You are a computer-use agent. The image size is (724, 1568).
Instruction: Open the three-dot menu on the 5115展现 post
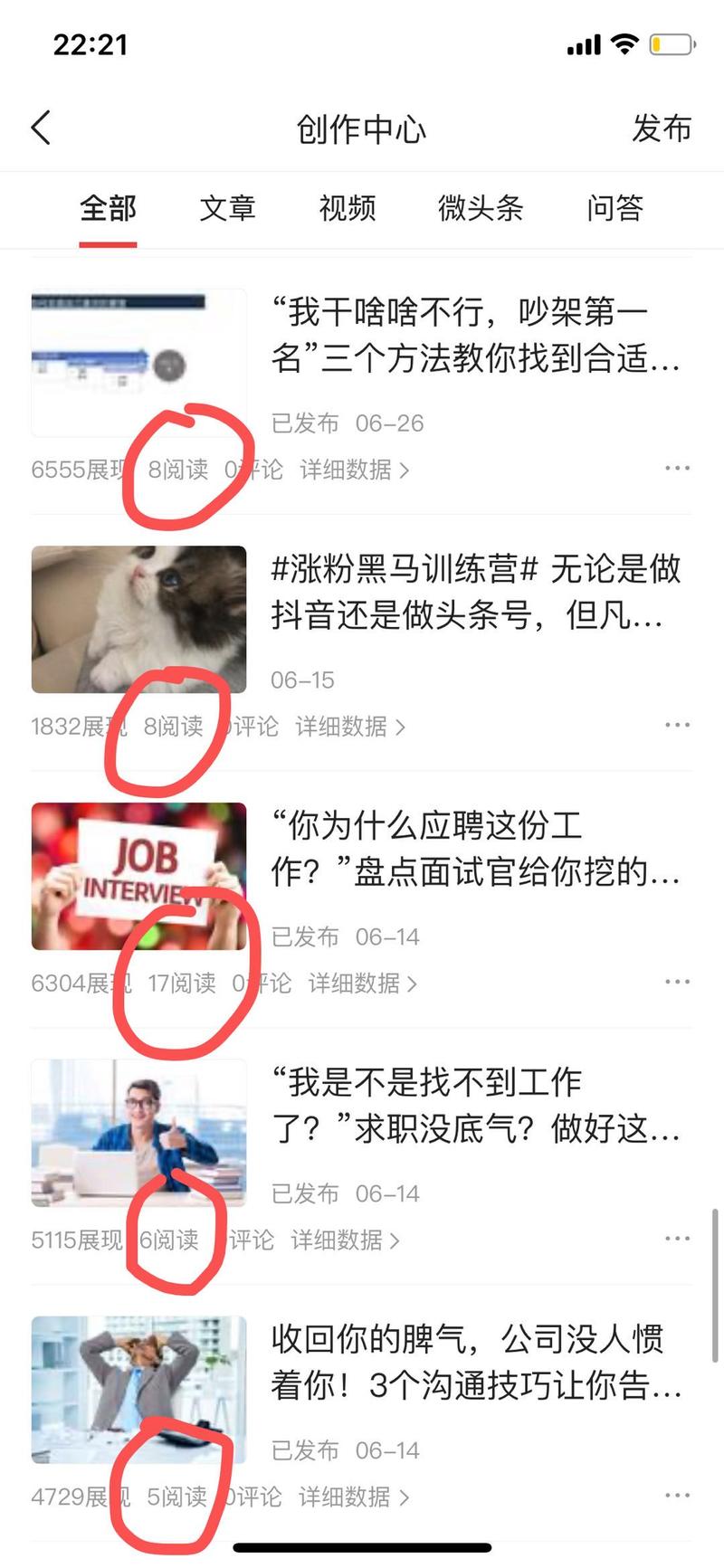tap(676, 1238)
